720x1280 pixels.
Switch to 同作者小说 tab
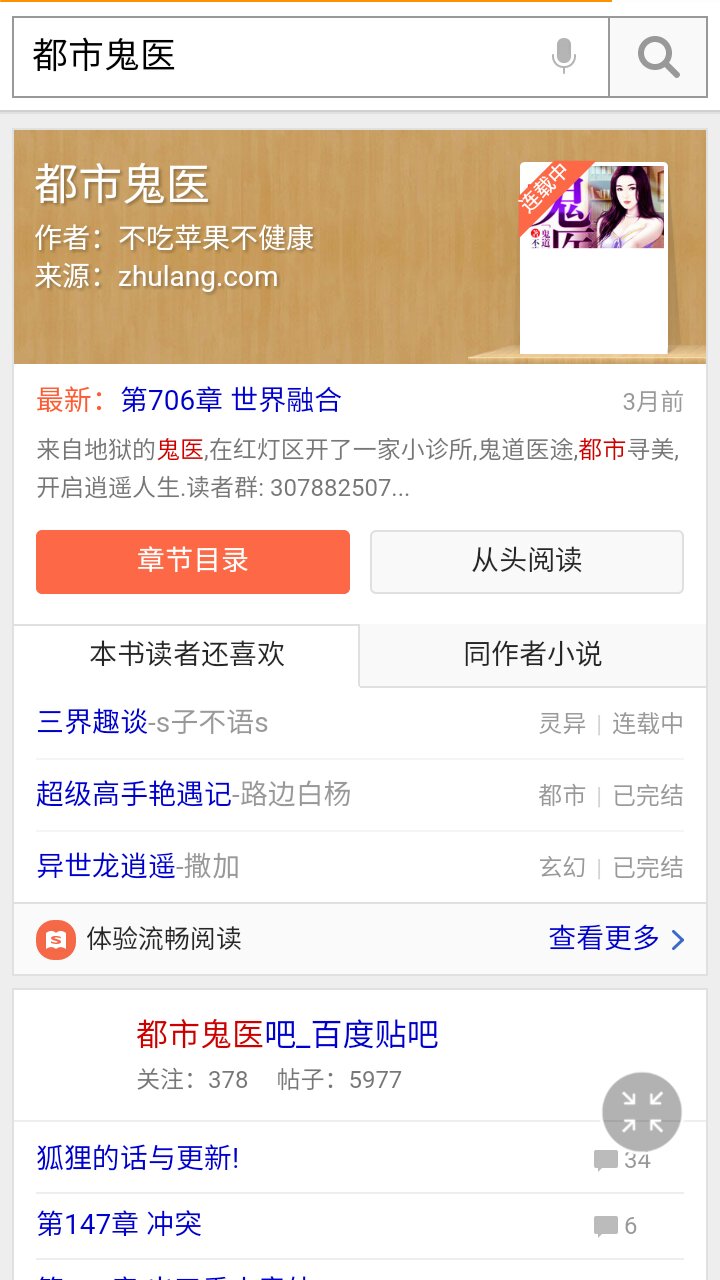pyautogui.click(x=532, y=655)
